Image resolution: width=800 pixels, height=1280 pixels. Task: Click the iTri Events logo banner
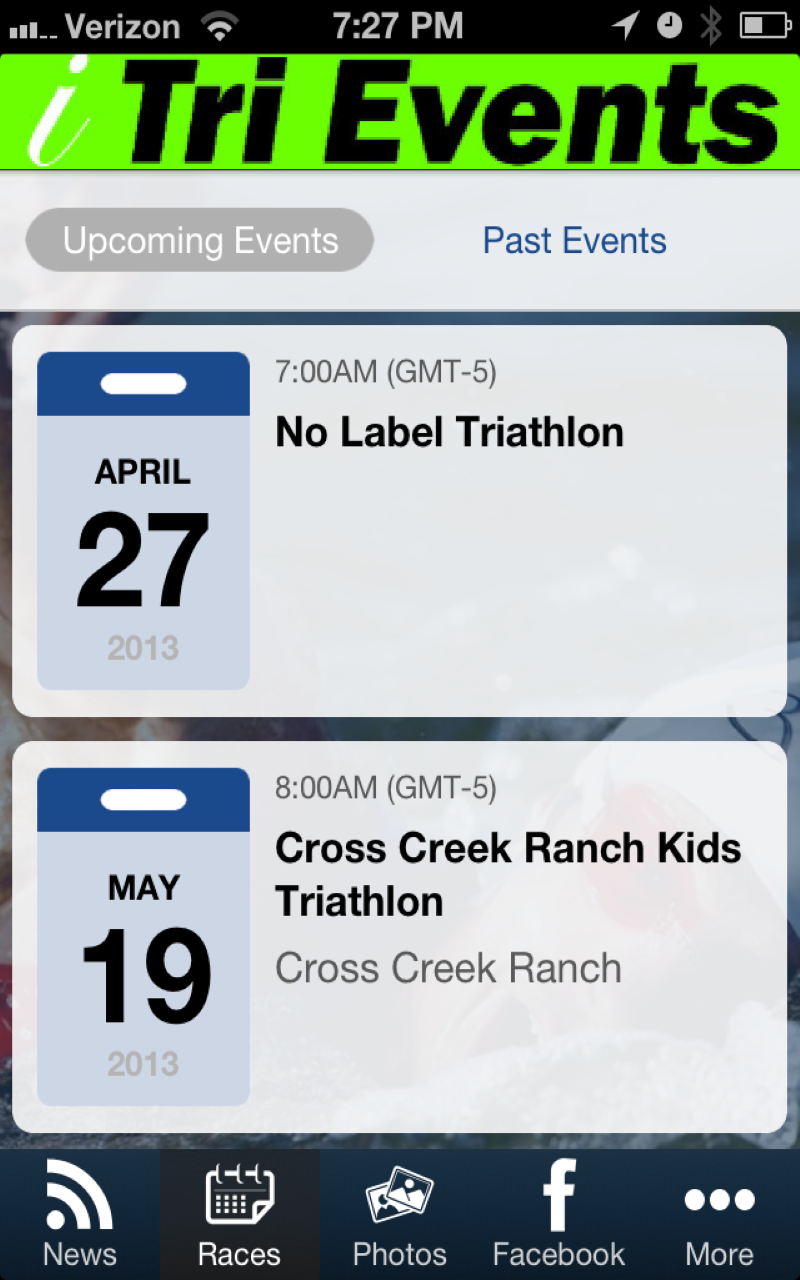coord(400,110)
